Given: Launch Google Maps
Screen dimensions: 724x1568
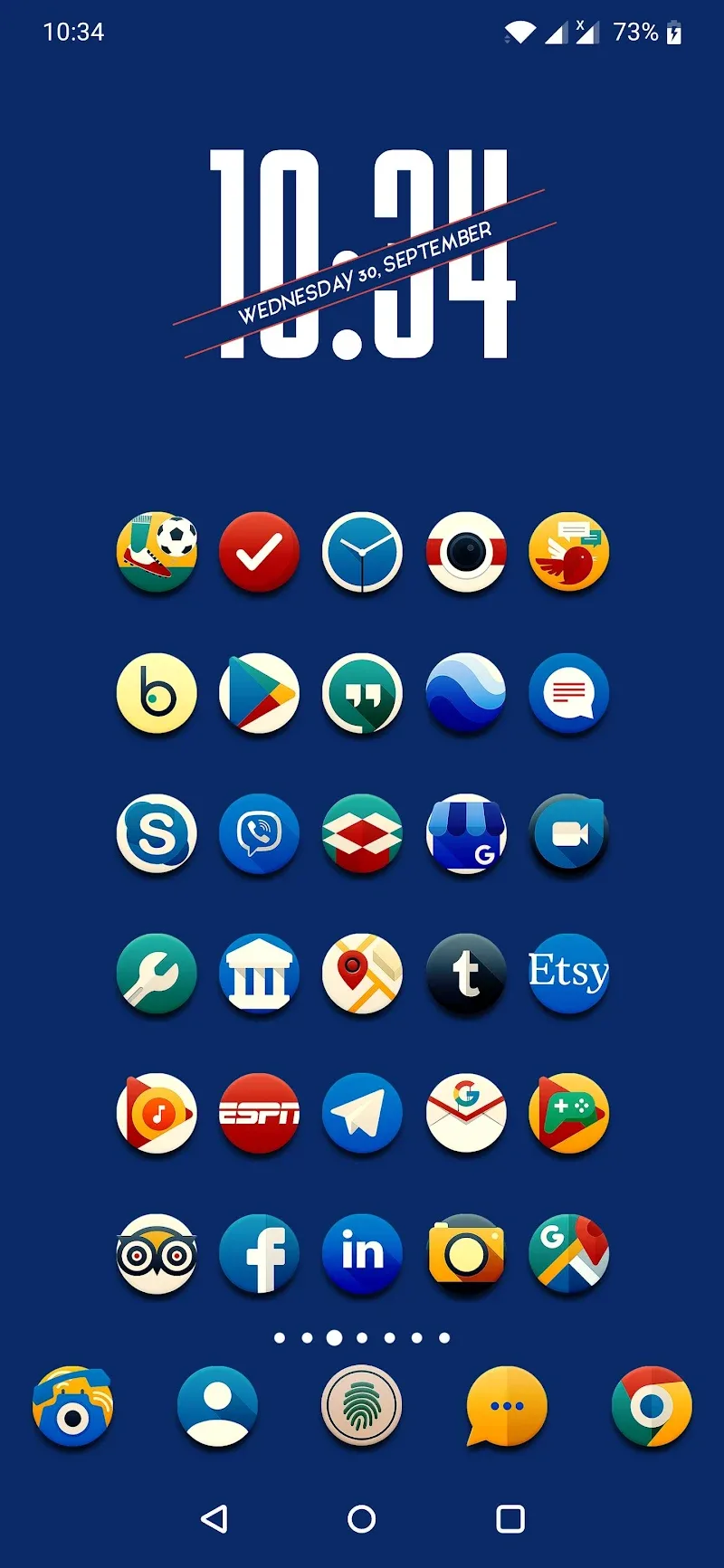Looking at the screenshot, I should [x=568, y=1254].
